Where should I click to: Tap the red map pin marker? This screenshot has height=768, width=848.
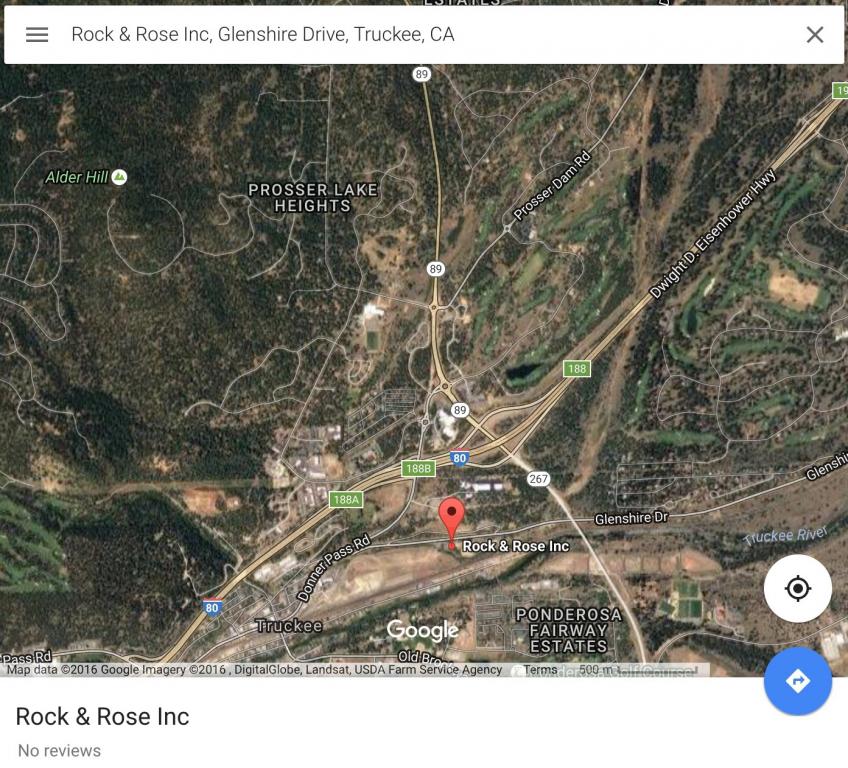tap(452, 519)
